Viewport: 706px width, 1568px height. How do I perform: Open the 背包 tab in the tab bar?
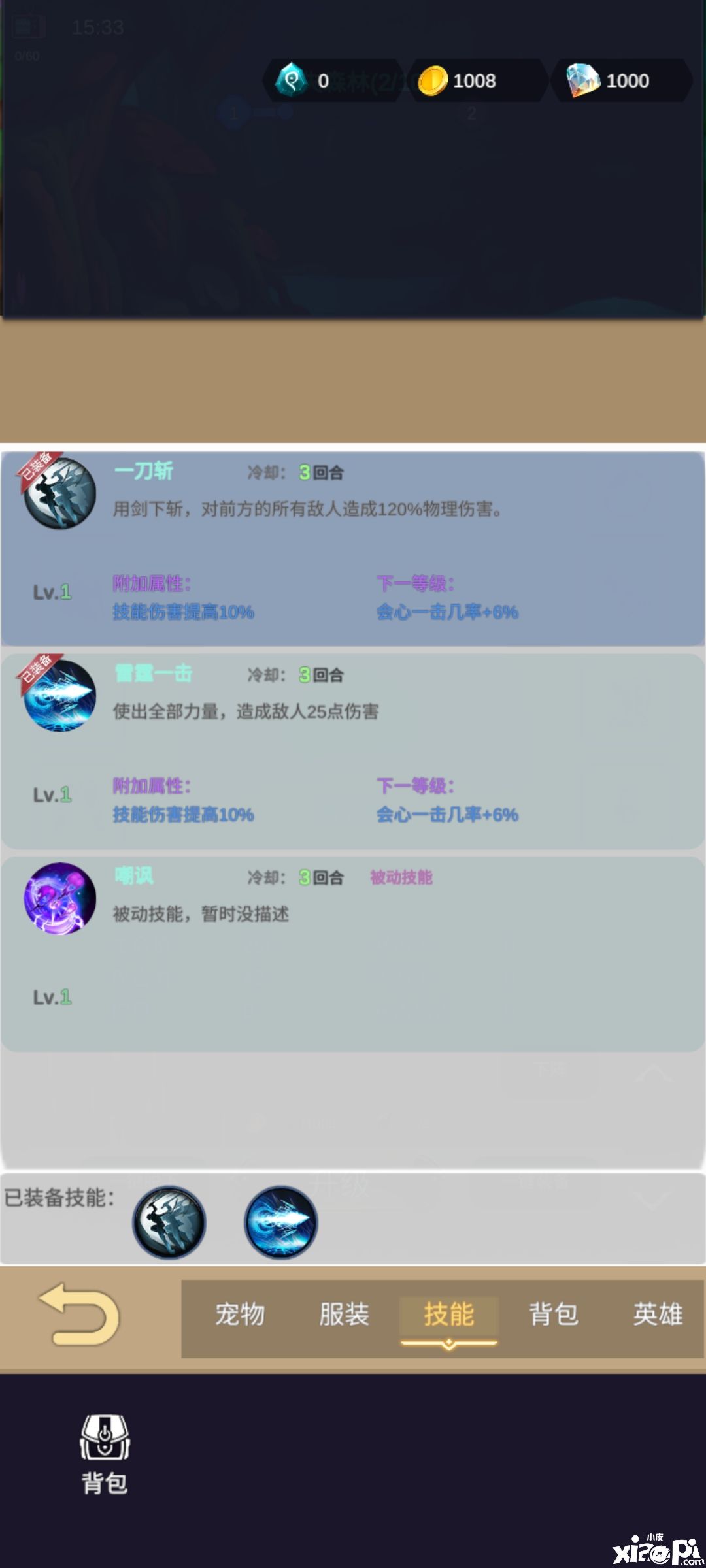coord(554,1314)
